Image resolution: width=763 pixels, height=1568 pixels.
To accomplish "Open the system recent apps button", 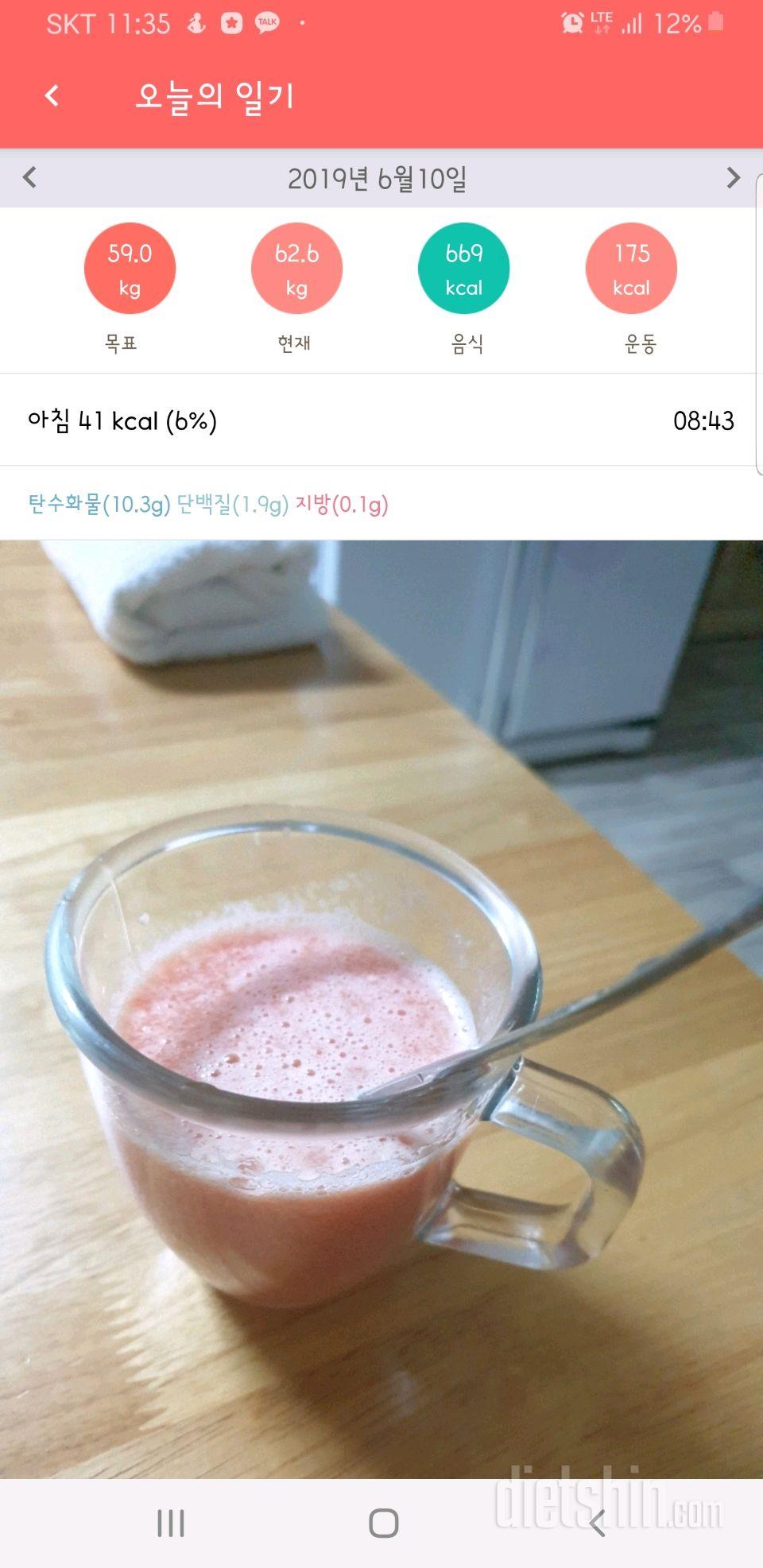I will [x=171, y=1523].
